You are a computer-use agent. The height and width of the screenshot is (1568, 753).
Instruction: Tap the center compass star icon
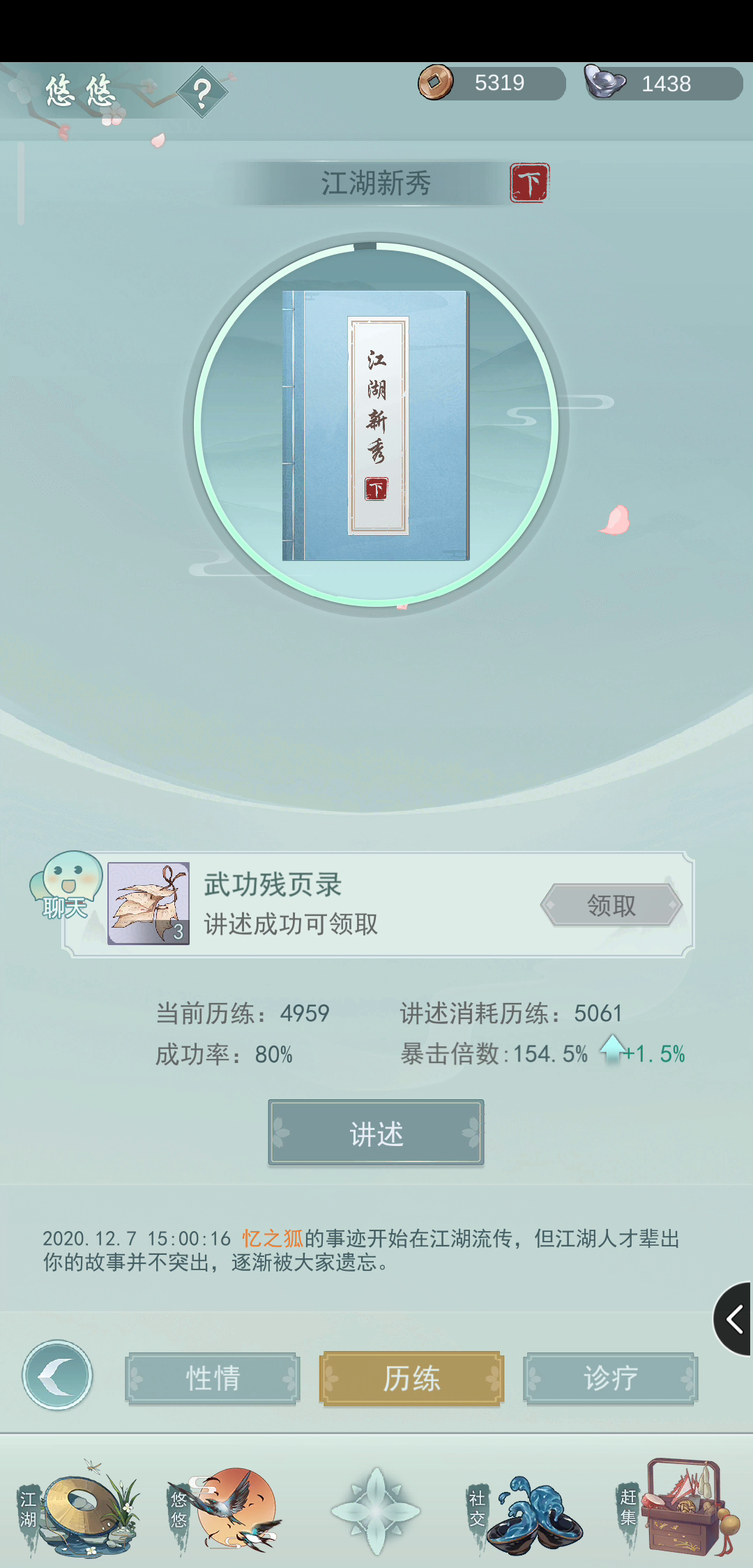(x=376, y=1510)
